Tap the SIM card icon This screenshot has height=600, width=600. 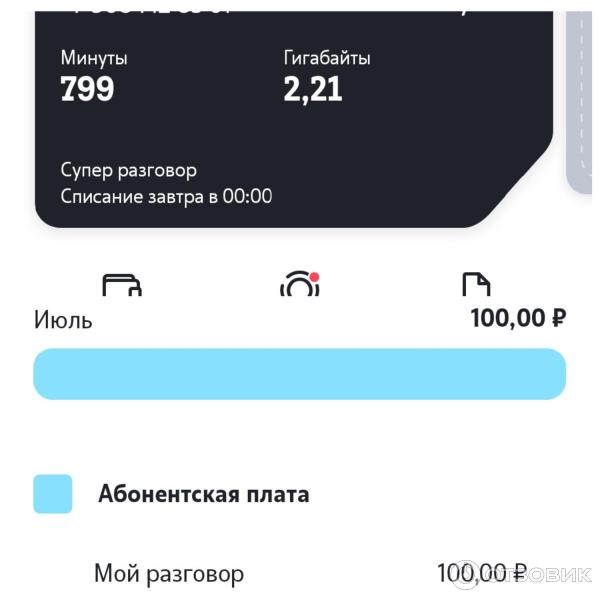(476, 286)
